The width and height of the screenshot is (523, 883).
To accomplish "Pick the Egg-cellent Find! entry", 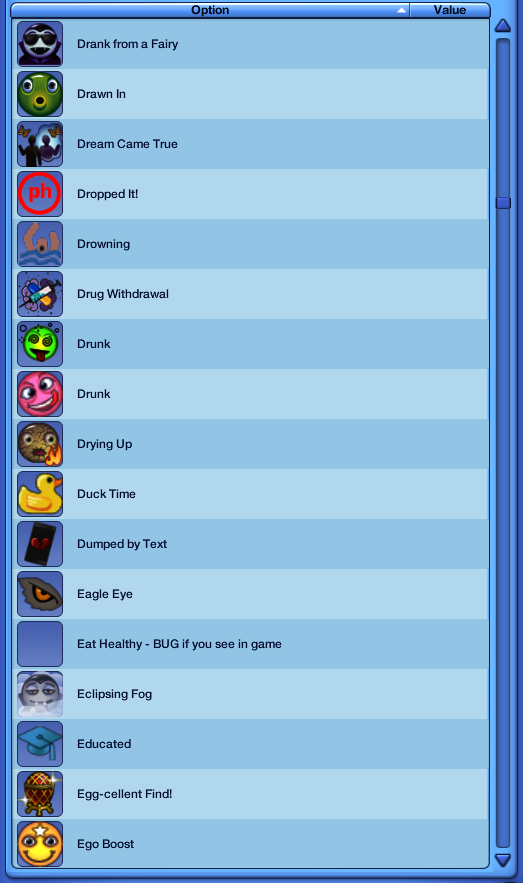I will 250,794.
